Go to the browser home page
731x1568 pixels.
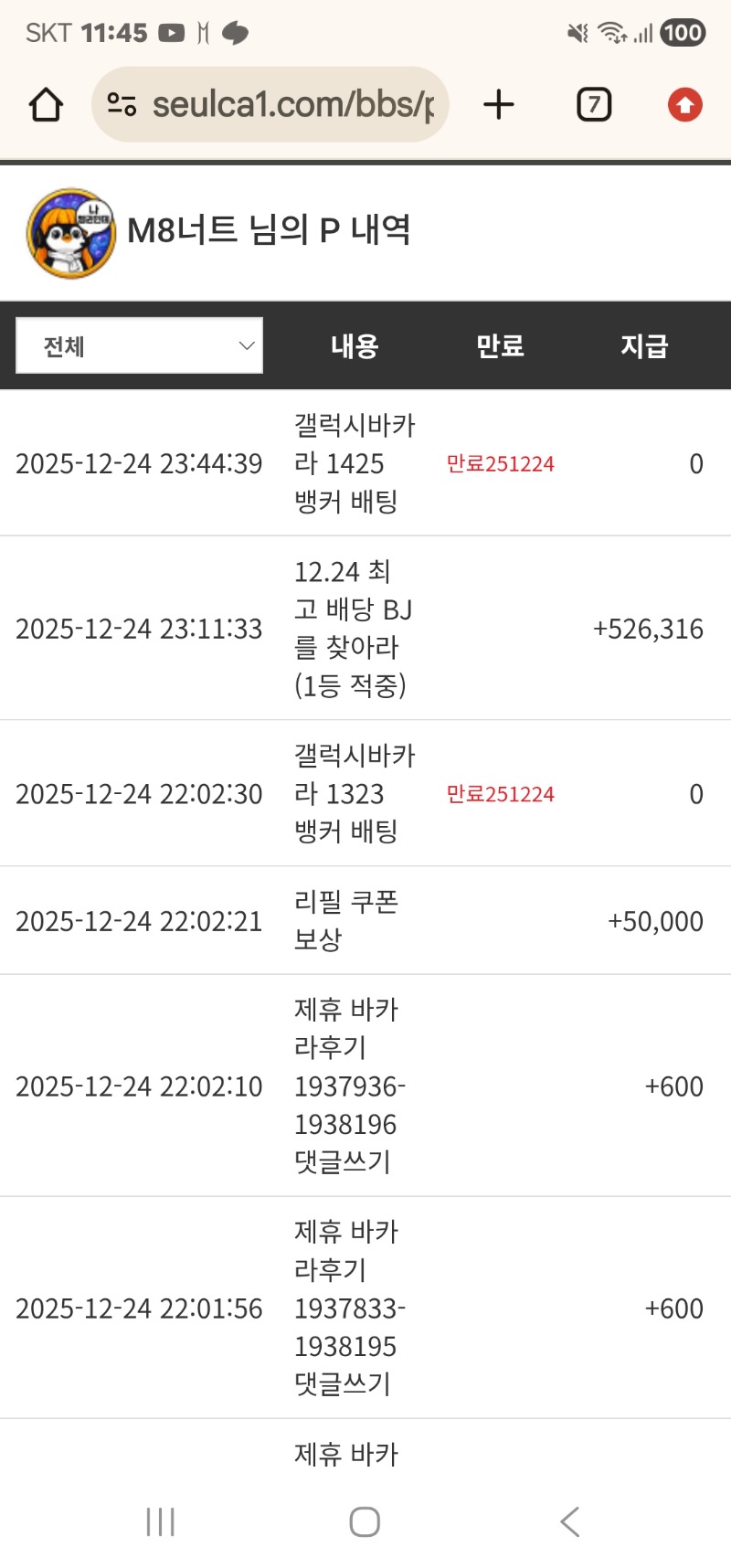click(x=46, y=105)
